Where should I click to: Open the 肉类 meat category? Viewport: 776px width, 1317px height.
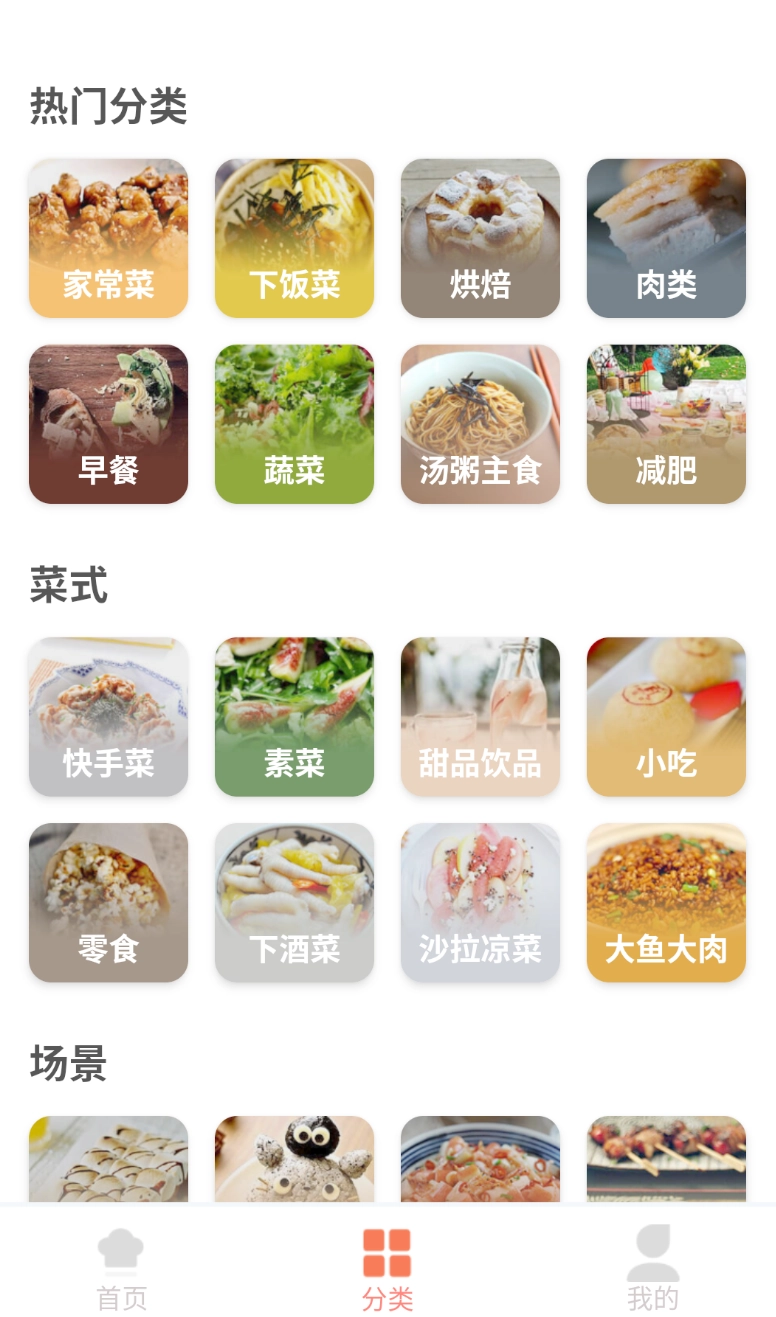point(666,238)
